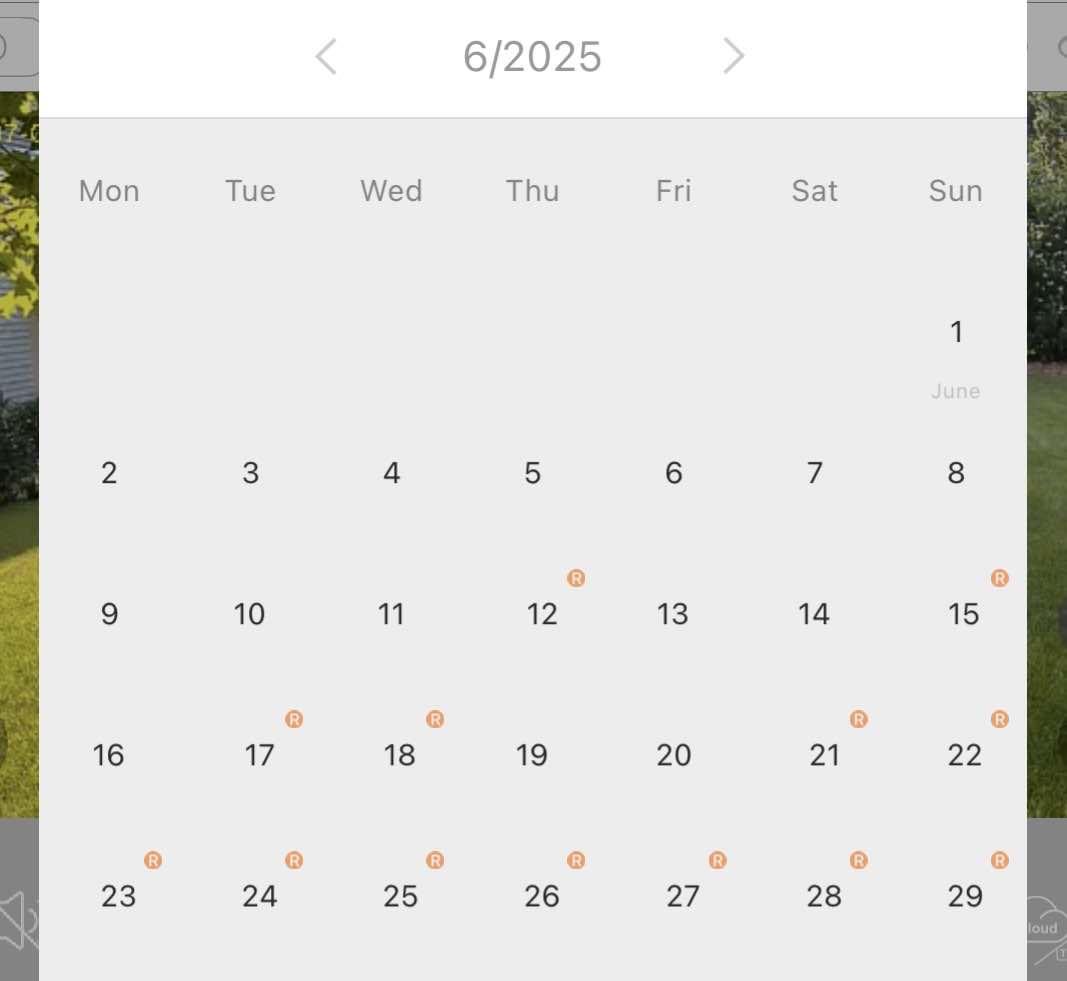Select Thursday the 26th
The height and width of the screenshot is (981, 1067).
(x=542, y=896)
